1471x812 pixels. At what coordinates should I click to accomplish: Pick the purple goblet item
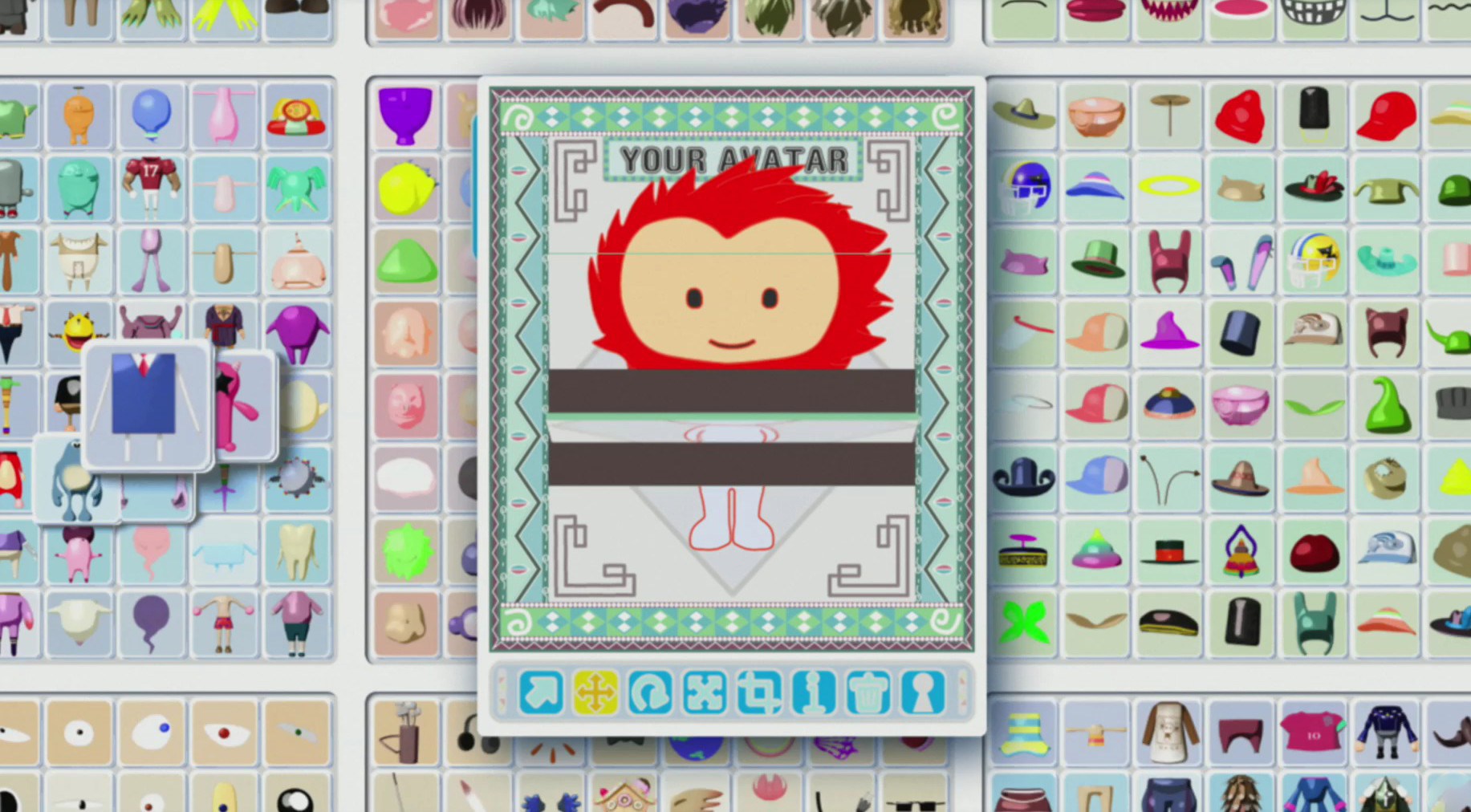coord(405,116)
